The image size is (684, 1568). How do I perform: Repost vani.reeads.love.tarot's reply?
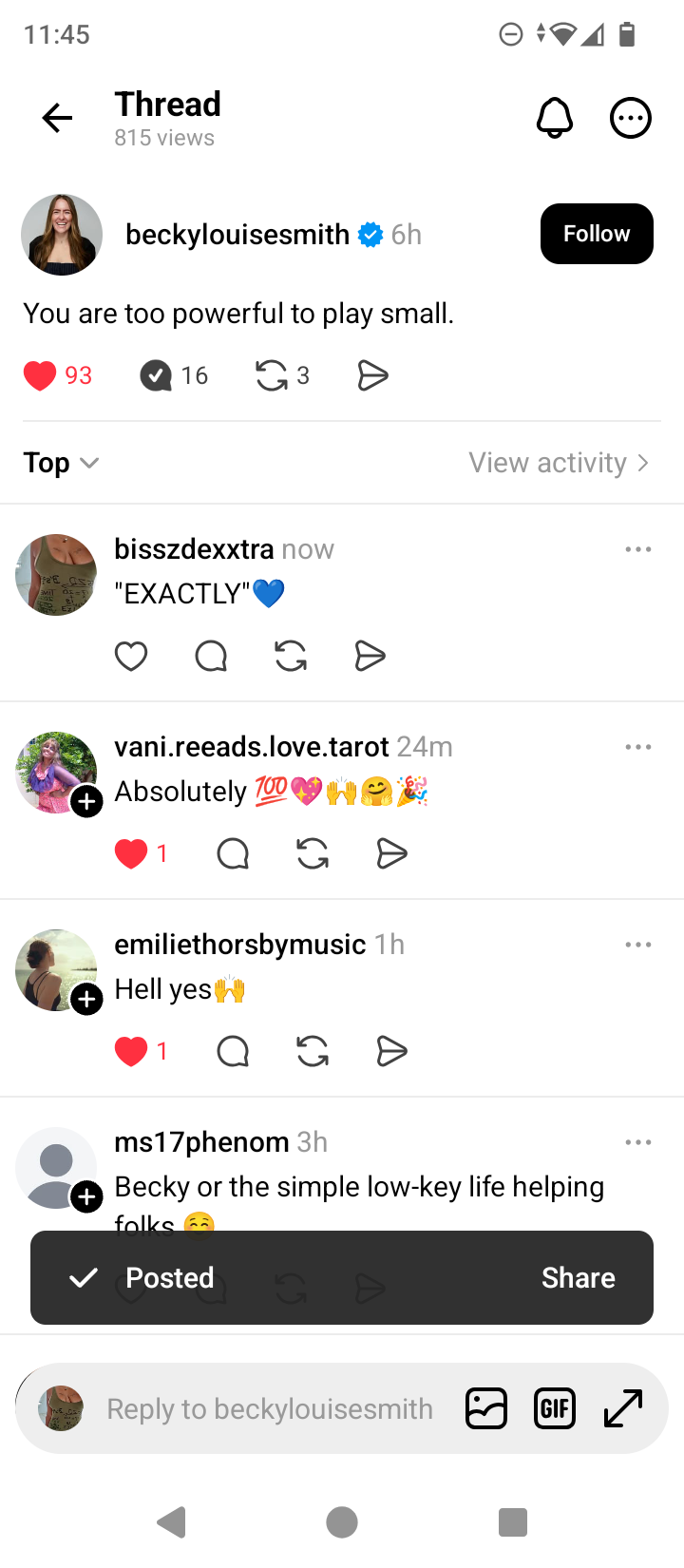click(313, 853)
